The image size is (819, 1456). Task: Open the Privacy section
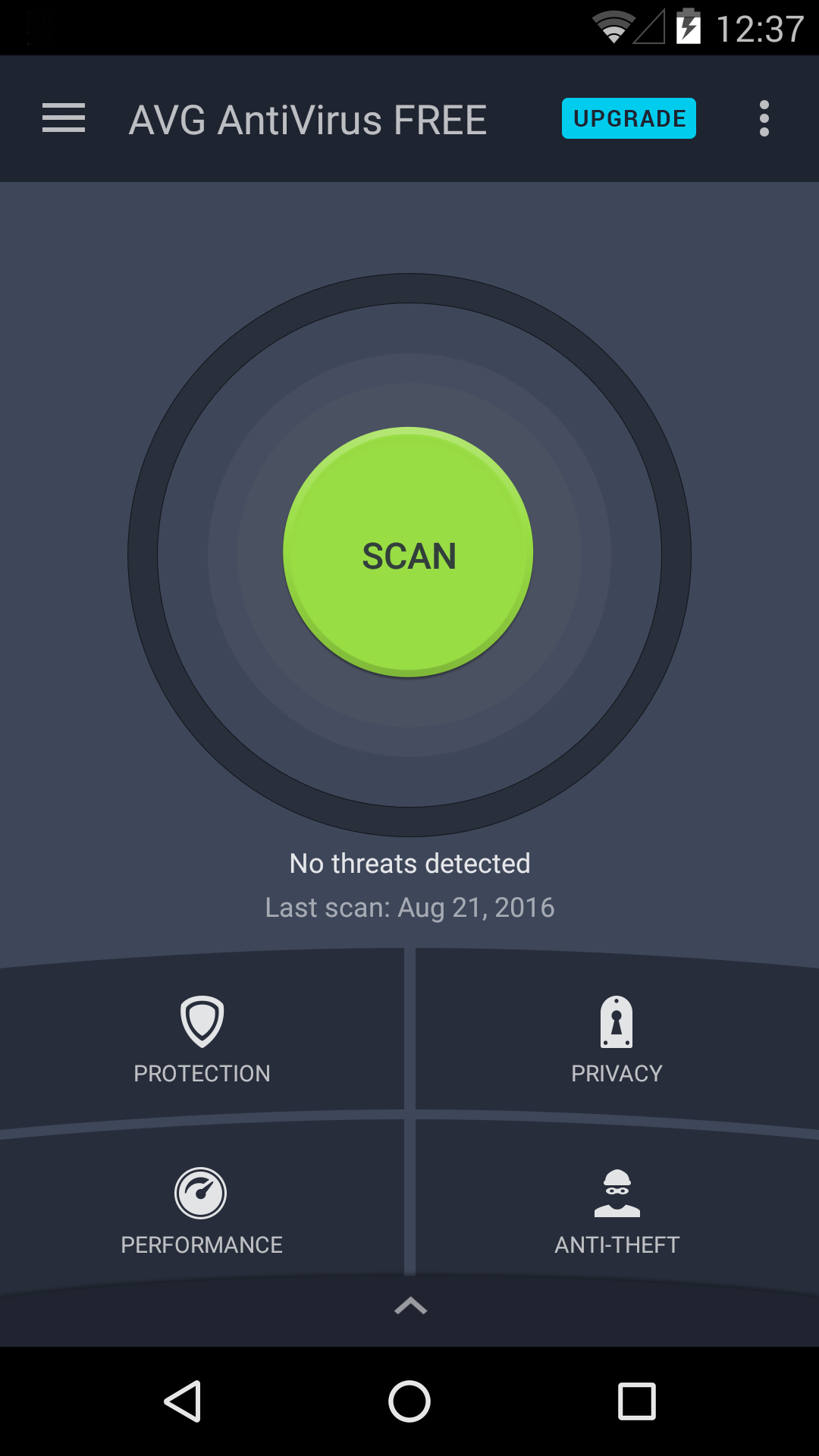[x=617, y=1039]
